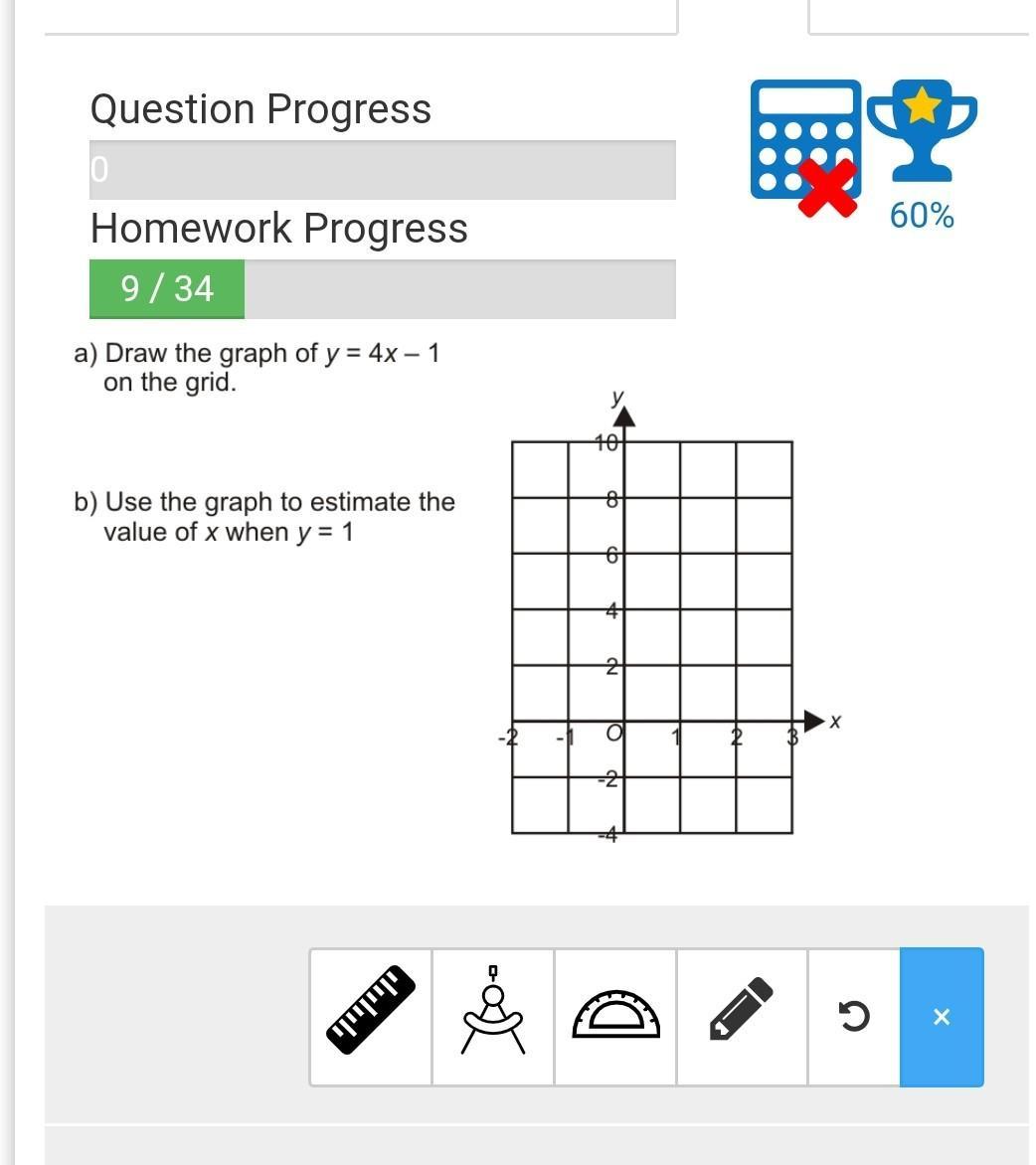Close the drawing toolbar
This screenshot has width=1036, height=1165.
click(942, 1017)
